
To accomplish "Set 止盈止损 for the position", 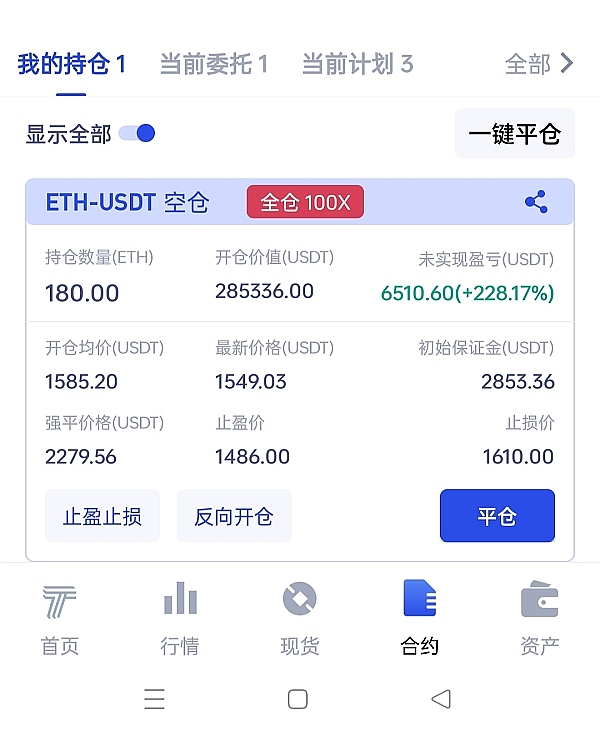I will pyautogui.click(x=102, y=516).
